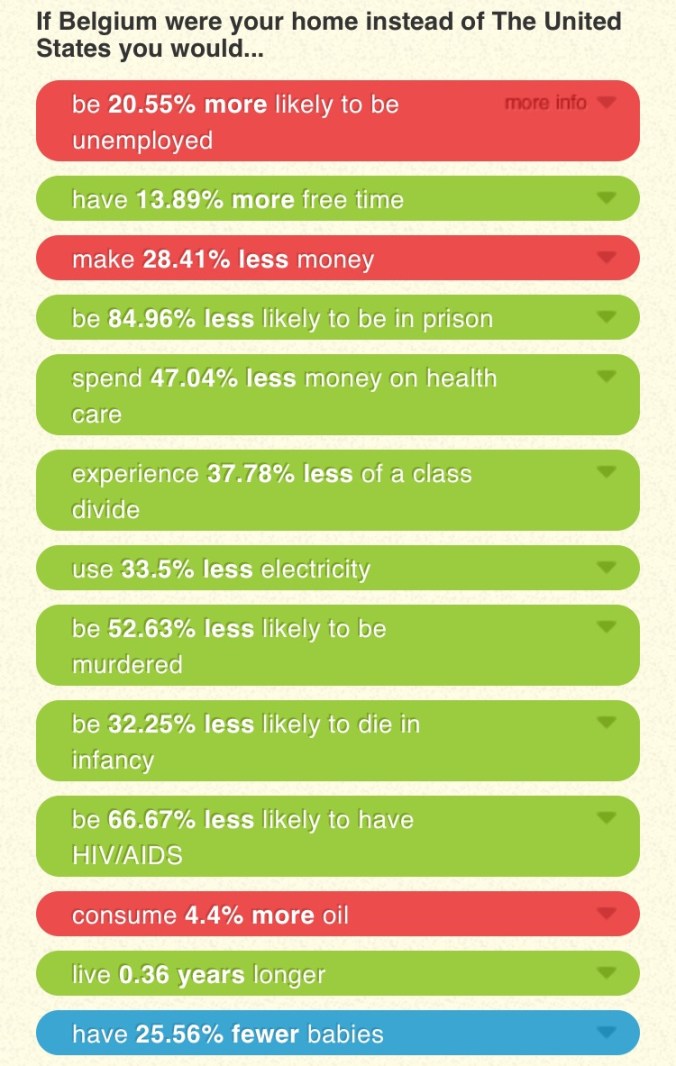This screenshot has width=676, height=1066.
Task: Expand the 25.56% fewer babies row
Action: [x=604, y=1032]
